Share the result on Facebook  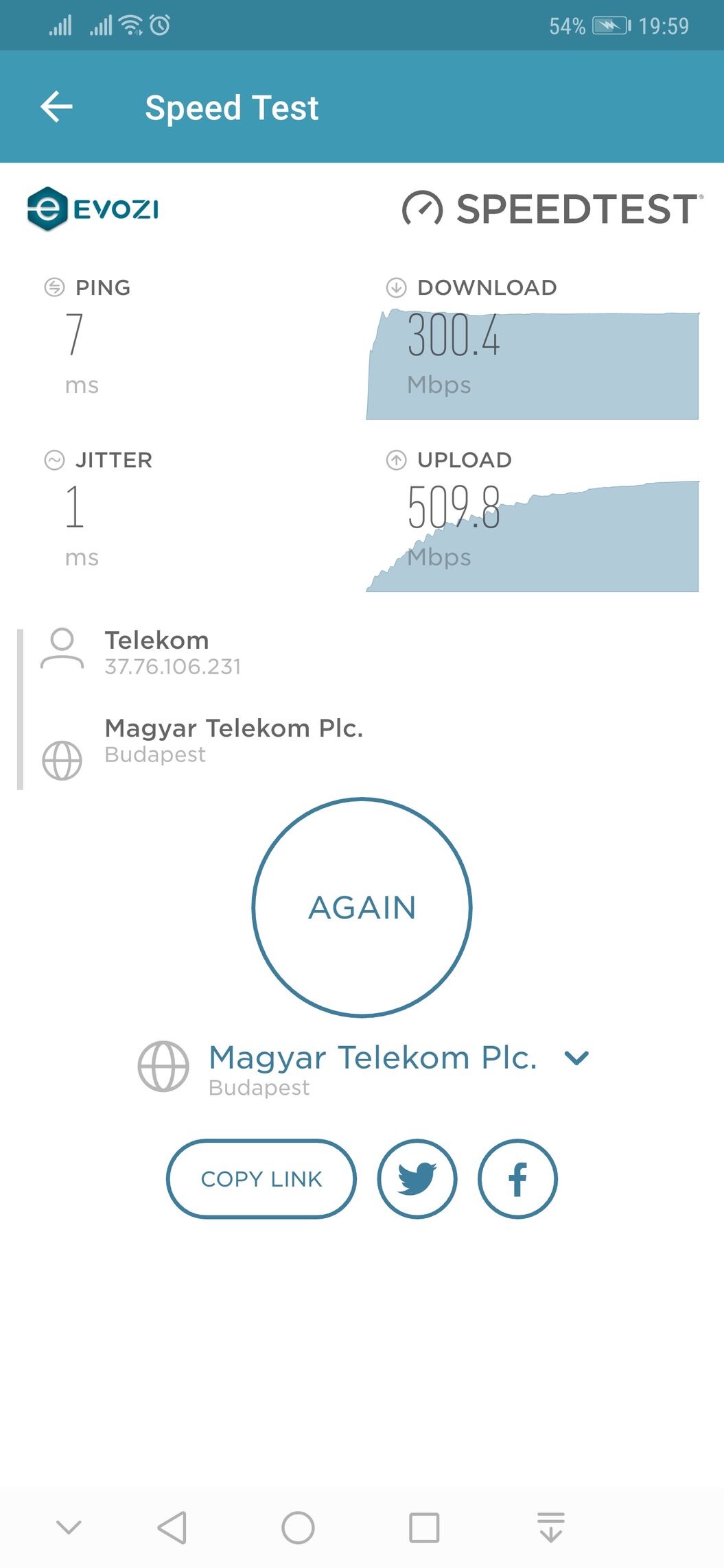tap(517, 1178)
